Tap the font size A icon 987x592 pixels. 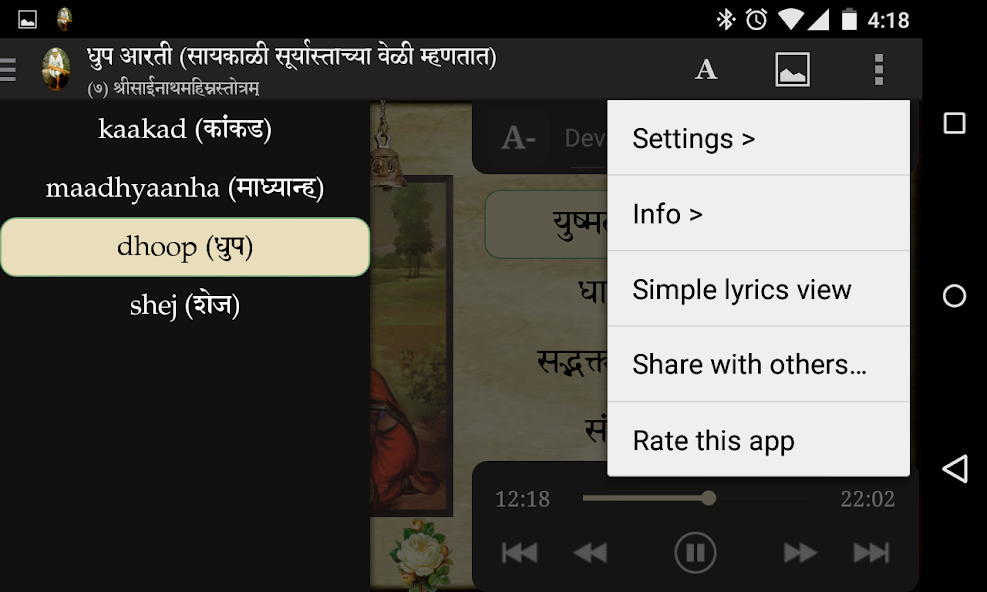point(706,69)
